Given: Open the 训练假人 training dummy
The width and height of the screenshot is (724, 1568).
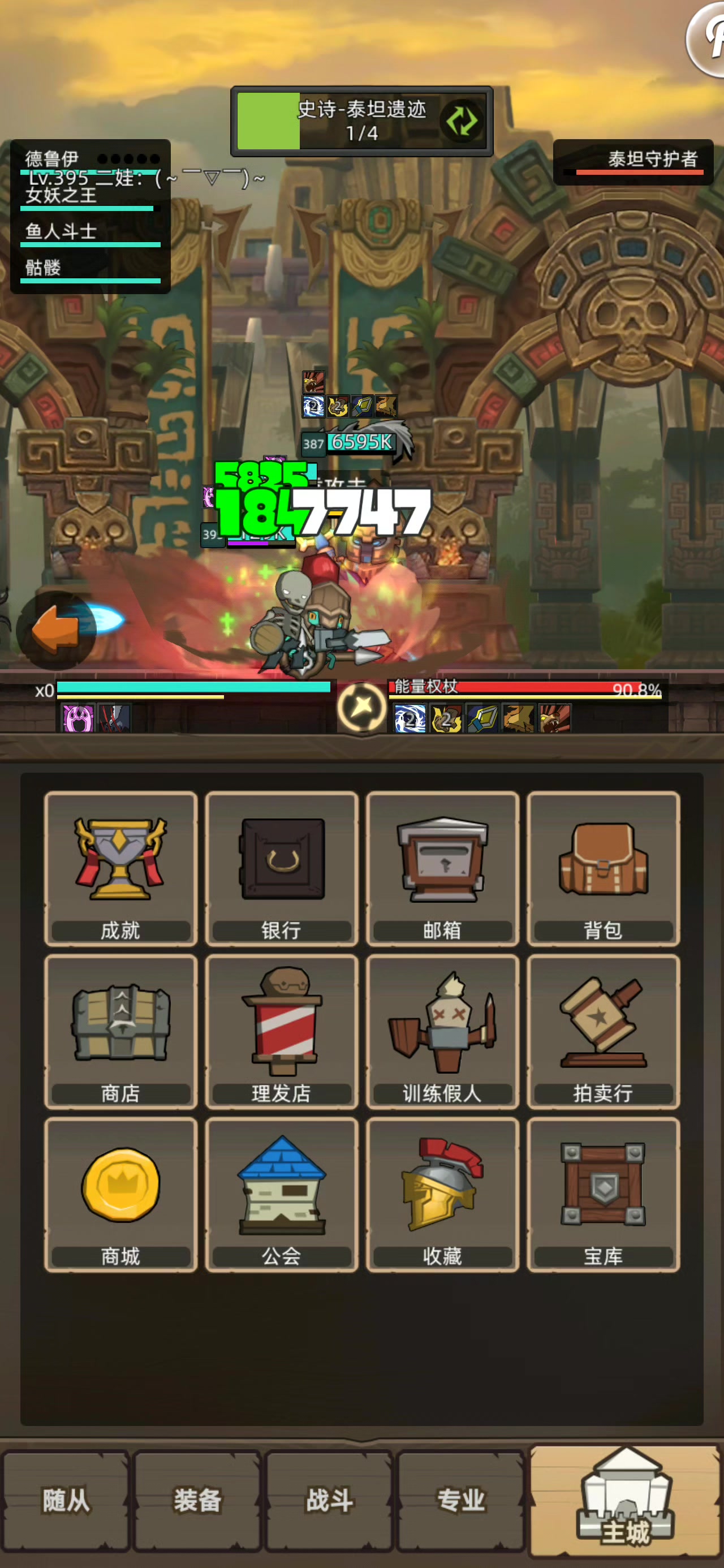Looking at the screenshot, I should tap(442, 1031).
